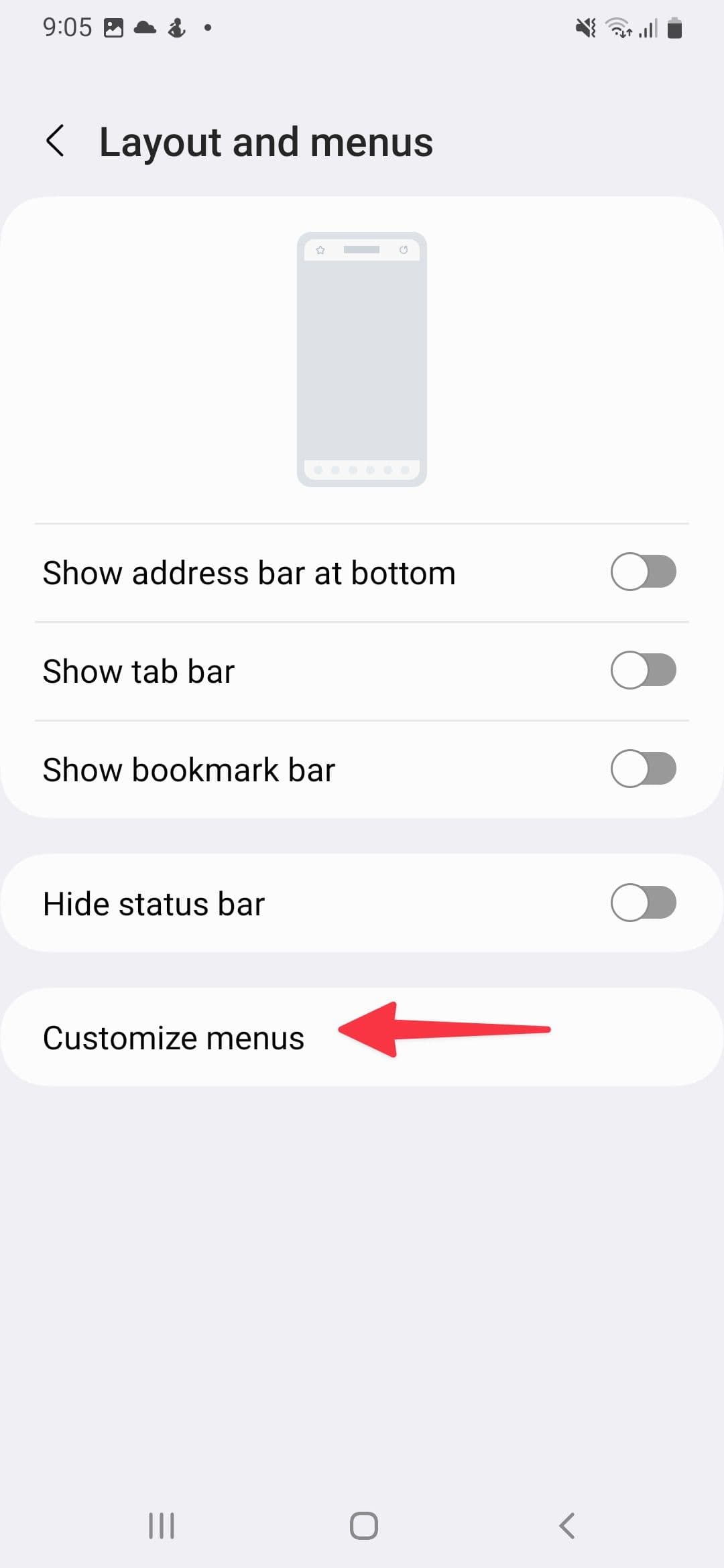Tap the system back button
The width and height of the screenshot is (724, 1568).
567,1526
